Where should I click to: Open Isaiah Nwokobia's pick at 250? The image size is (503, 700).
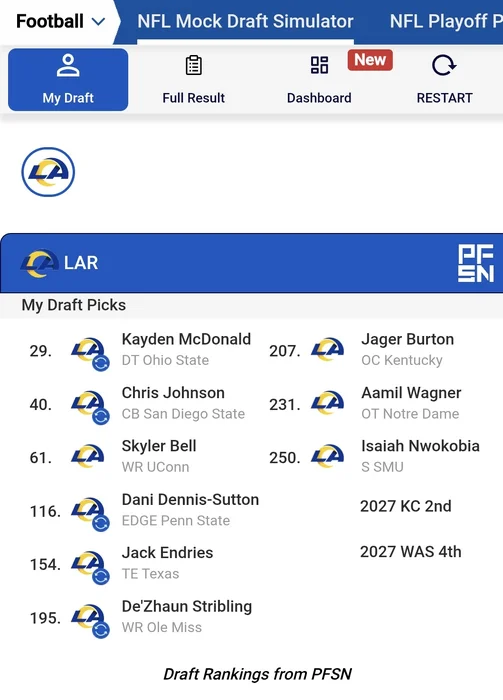tap(377, 457)
